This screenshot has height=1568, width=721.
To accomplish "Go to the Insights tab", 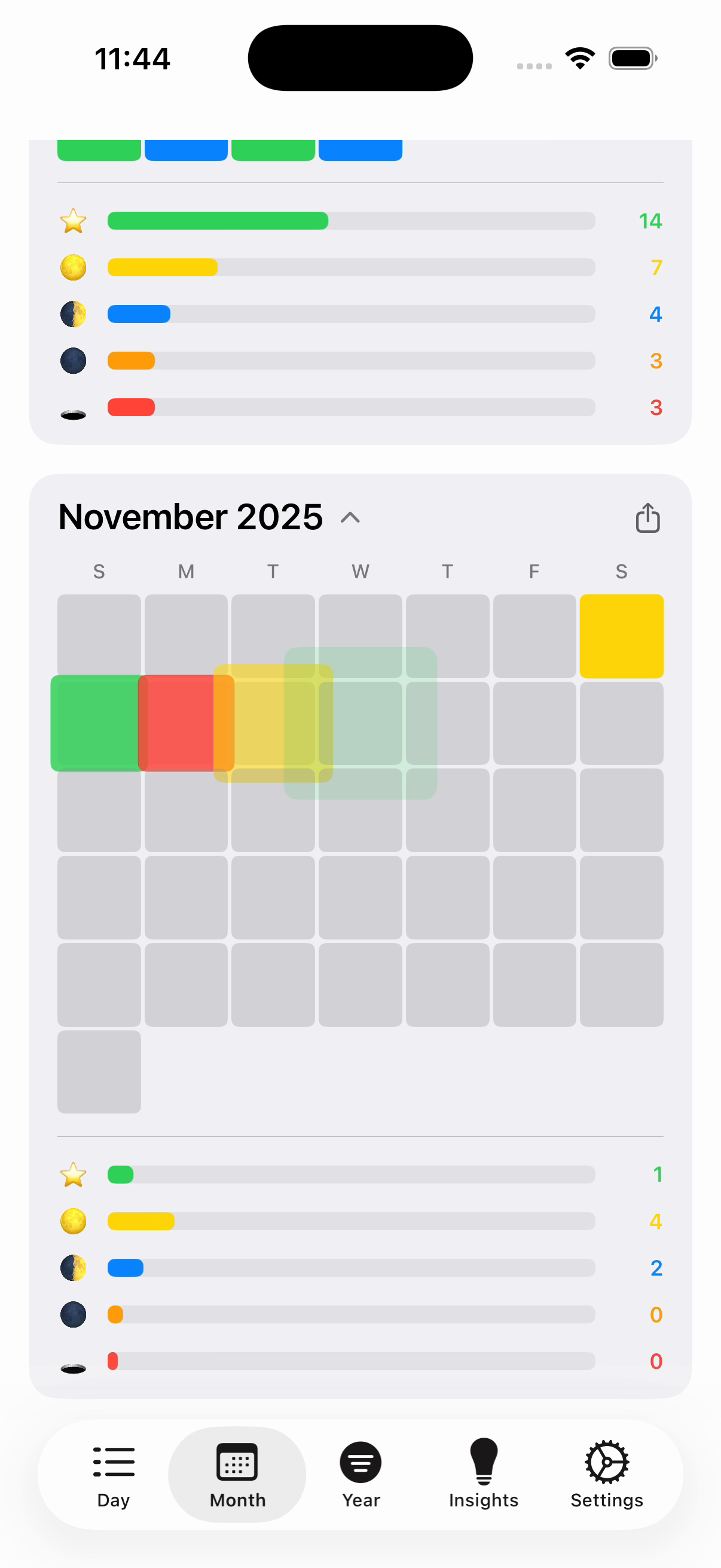I will point(484,1474).
